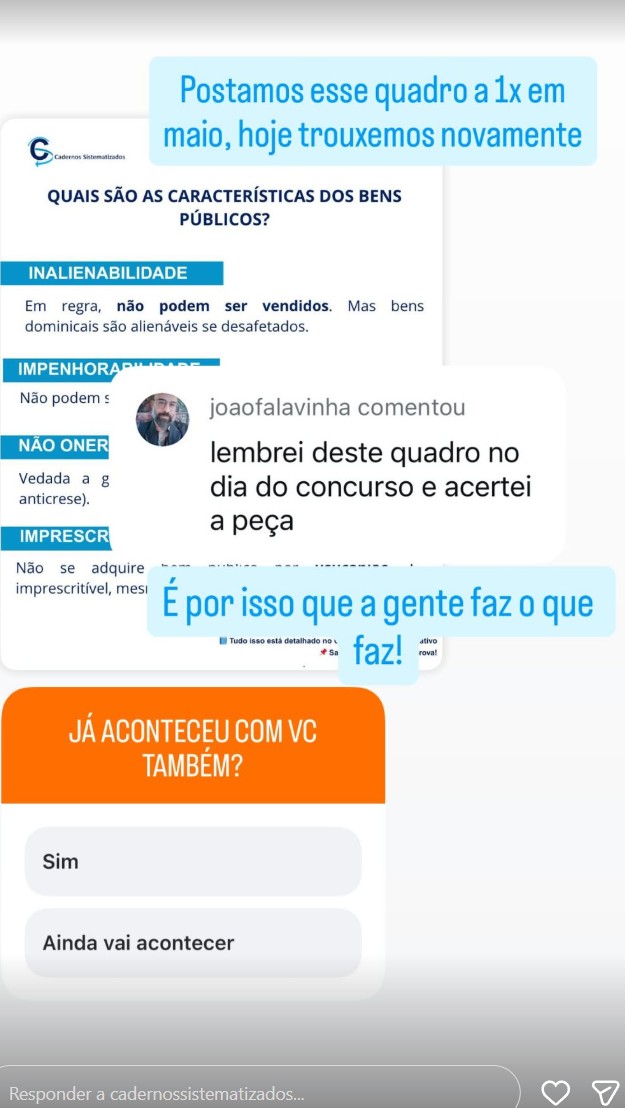Share this story via send icon
The width and height of the screenshot is (625, 1108).
(x=604, y=1092)
